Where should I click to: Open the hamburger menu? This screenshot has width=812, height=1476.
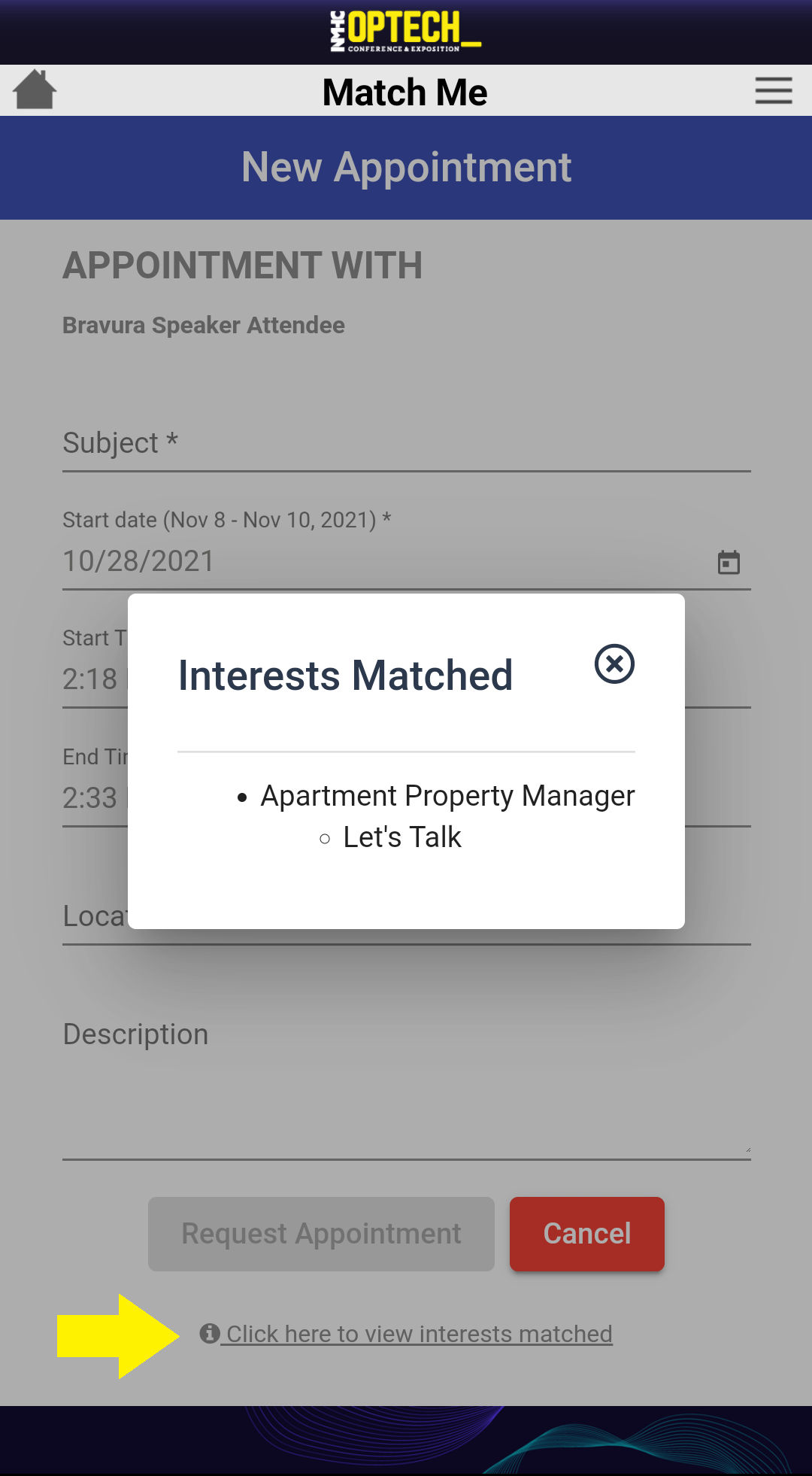774,90
